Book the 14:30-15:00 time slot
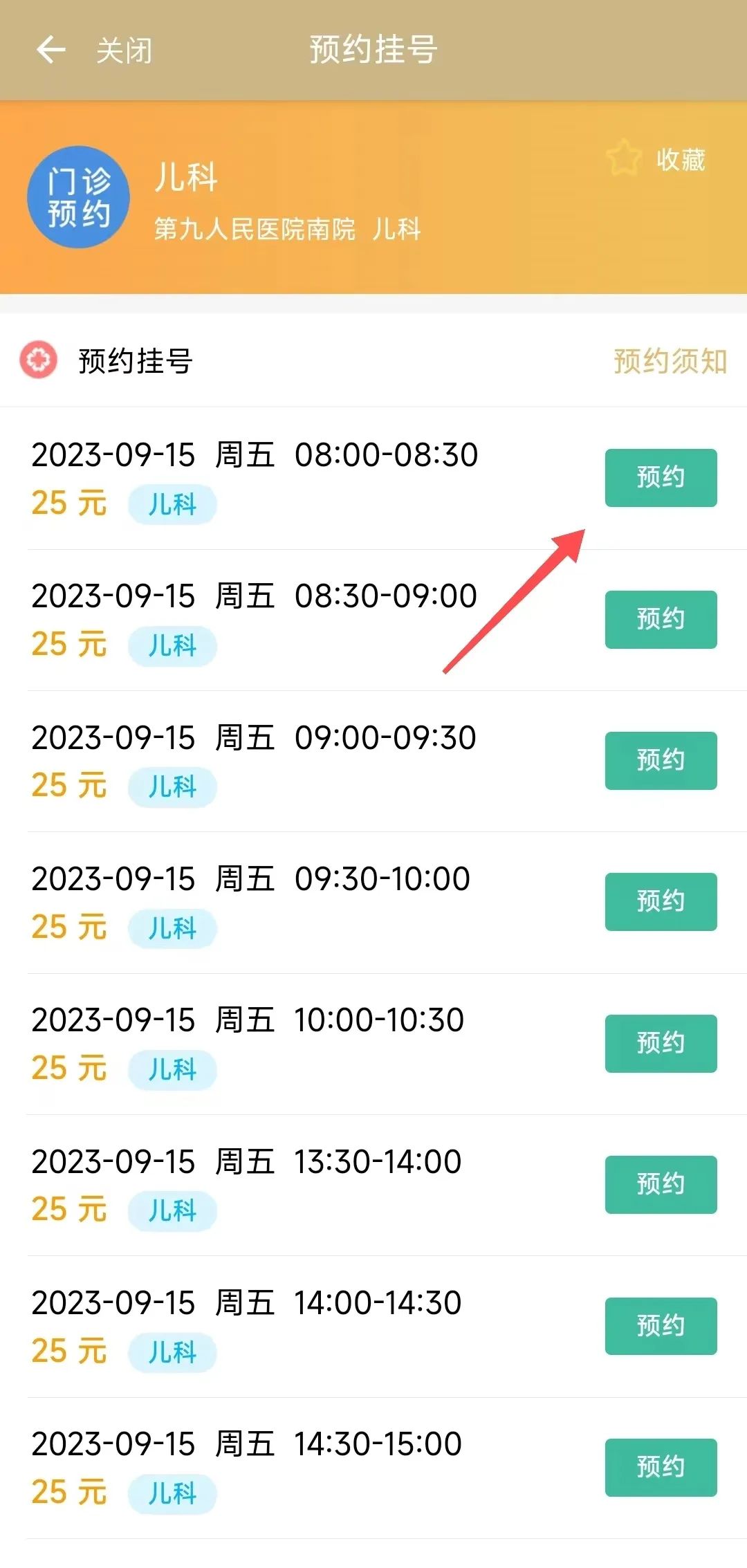 click(661, 1467)
